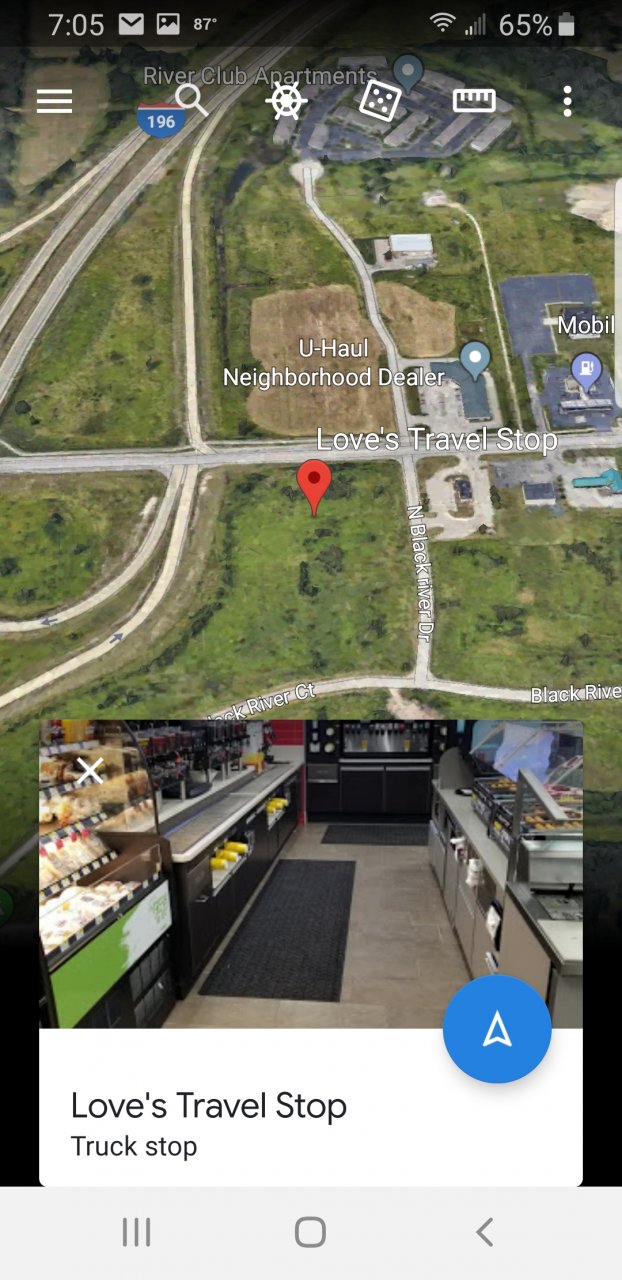Roll the I'm Feeling Lucky dice
This screenshot has width=622, height=1280.
point(380,101)
